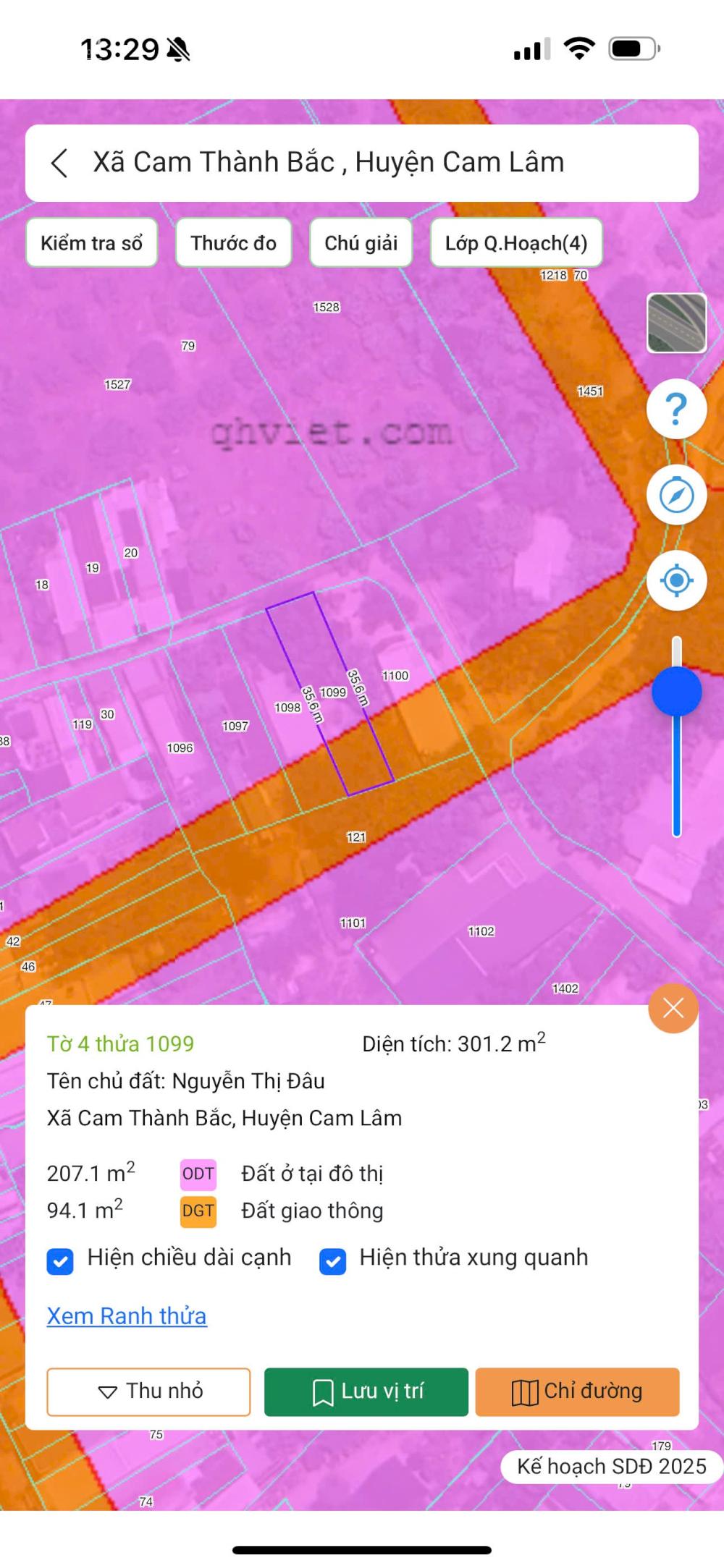Open the Kiểm tra sổ tool
The image size is (724, 1568).
click(x=92, y=243)
